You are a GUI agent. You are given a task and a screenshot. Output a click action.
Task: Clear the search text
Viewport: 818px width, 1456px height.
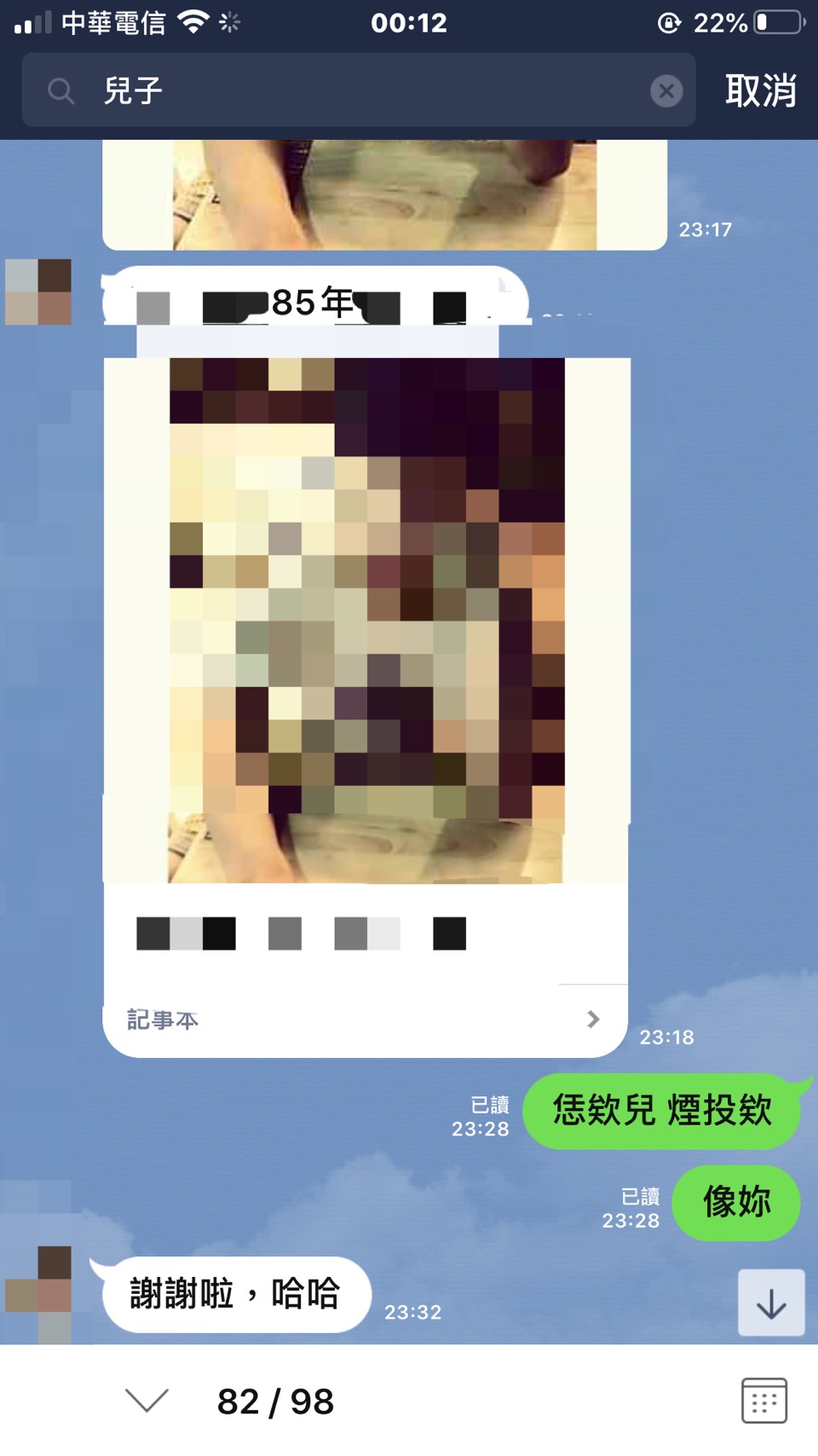[x=665, y=90]
